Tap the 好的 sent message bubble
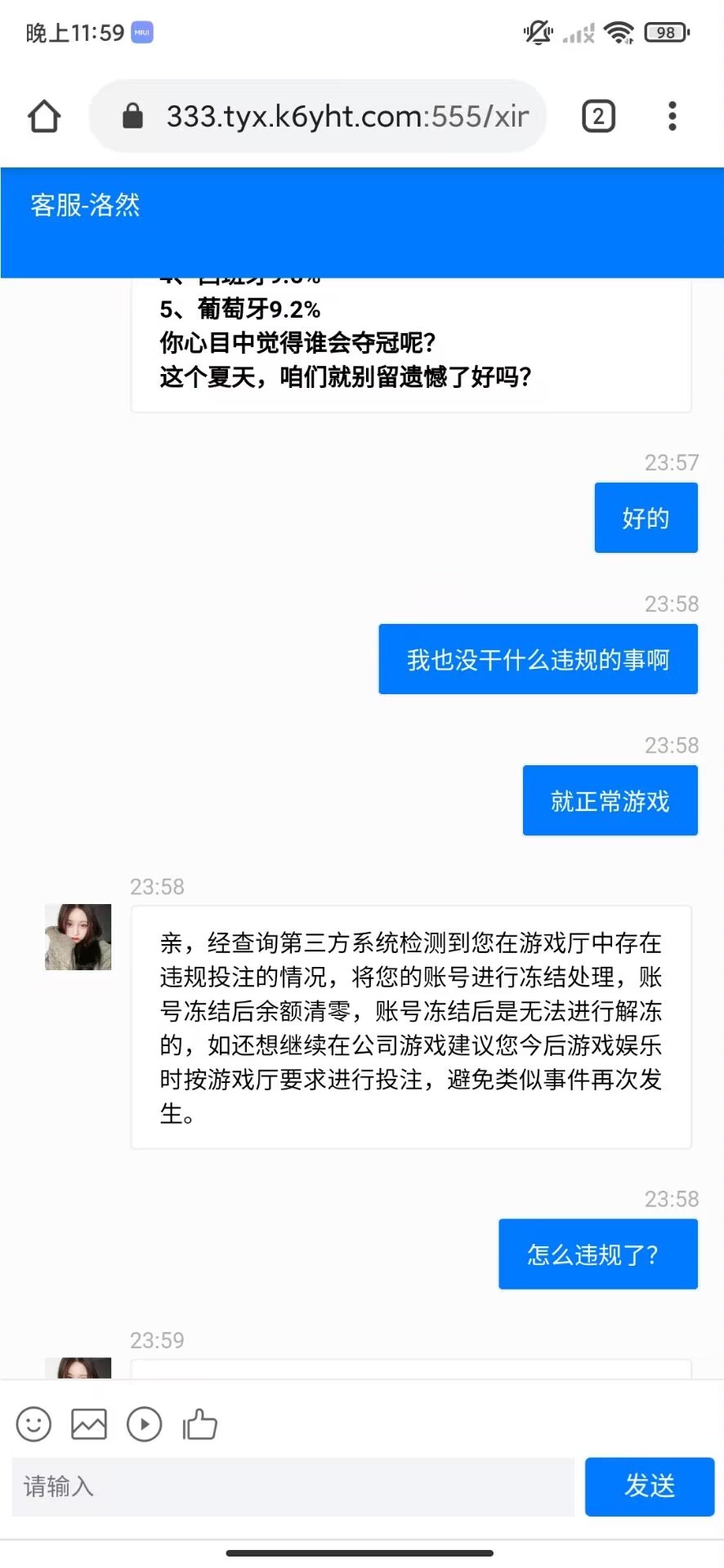 [x=646, y=517]
